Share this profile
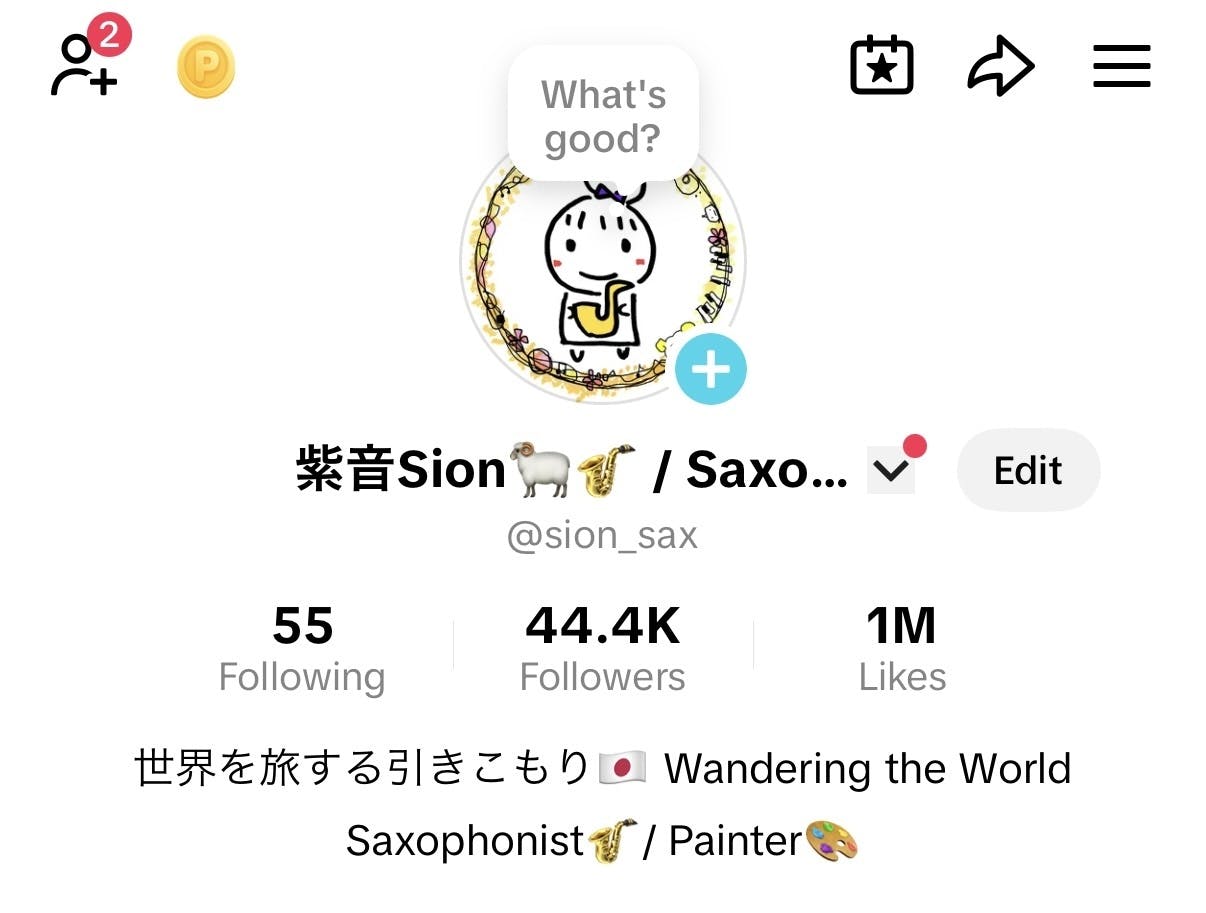 [1000, 68]
